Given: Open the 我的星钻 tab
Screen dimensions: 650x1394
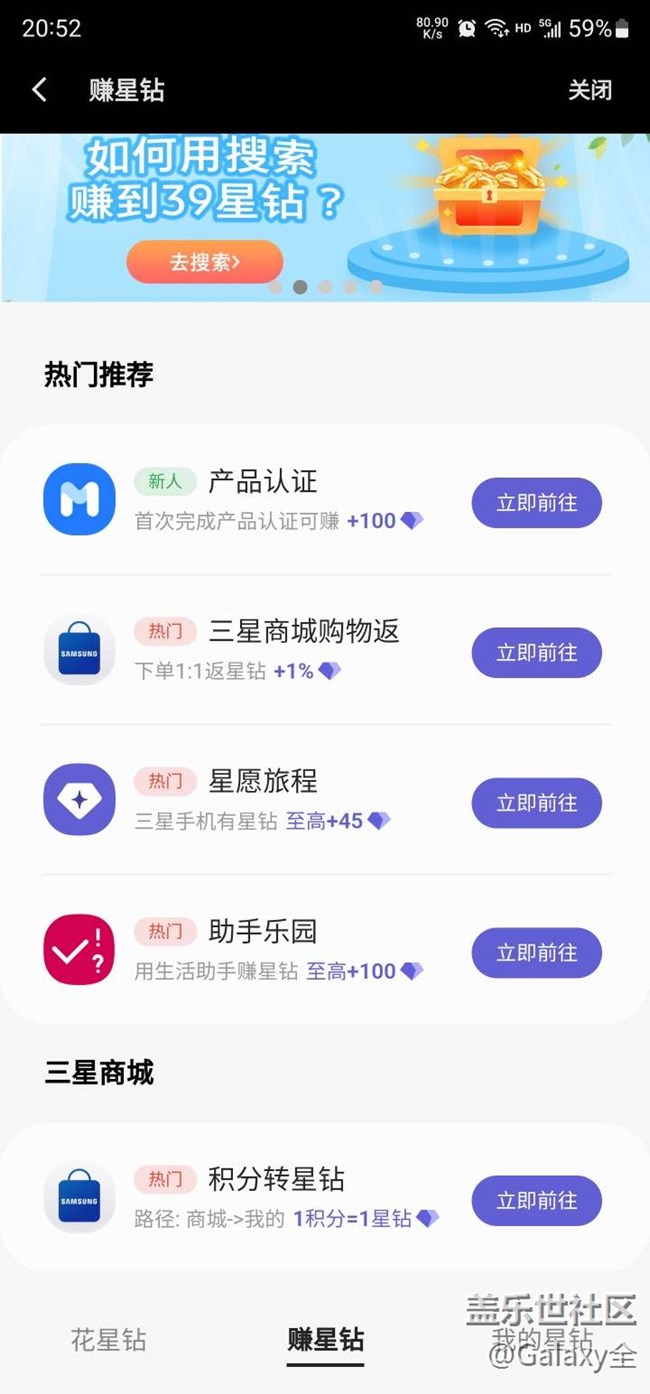Looking at the screenshot, I should tap(542, 1340).
